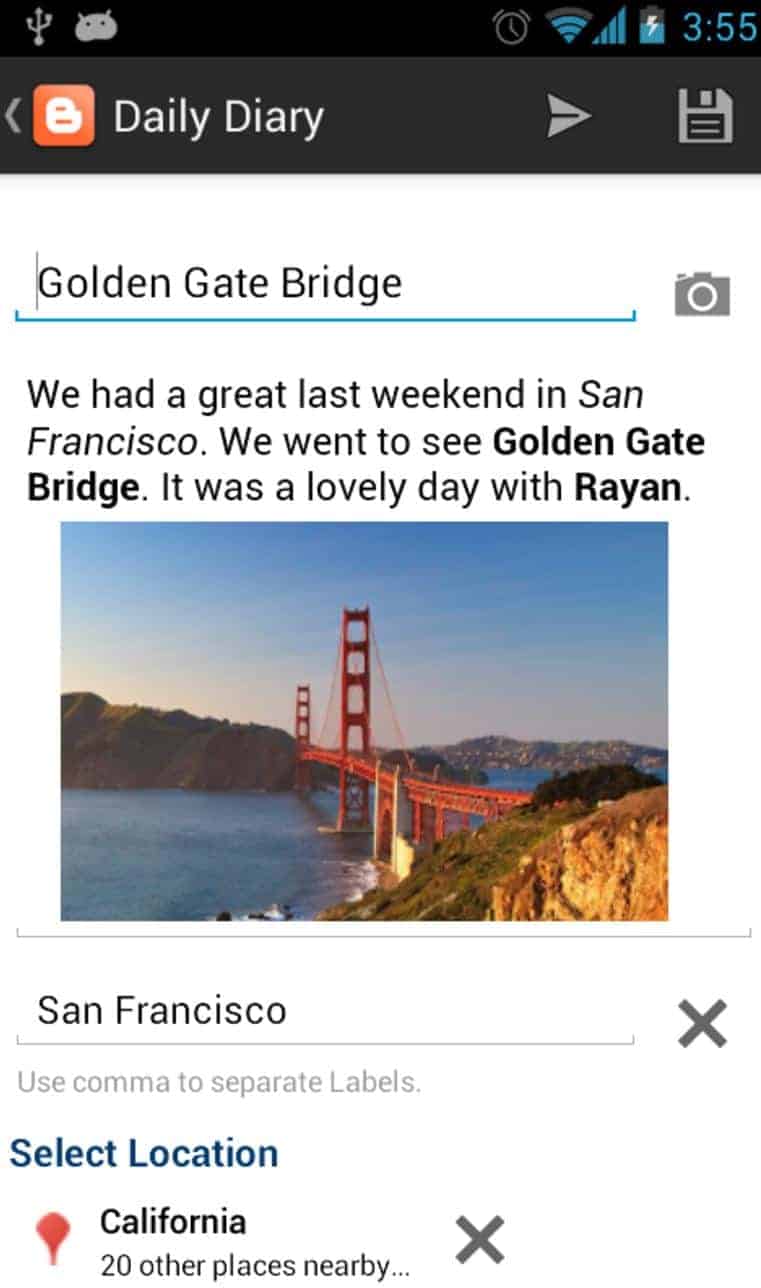Remove the California location
Image resolution: width=761 pixels, height=1288 pixels.
coord(480,1240)
